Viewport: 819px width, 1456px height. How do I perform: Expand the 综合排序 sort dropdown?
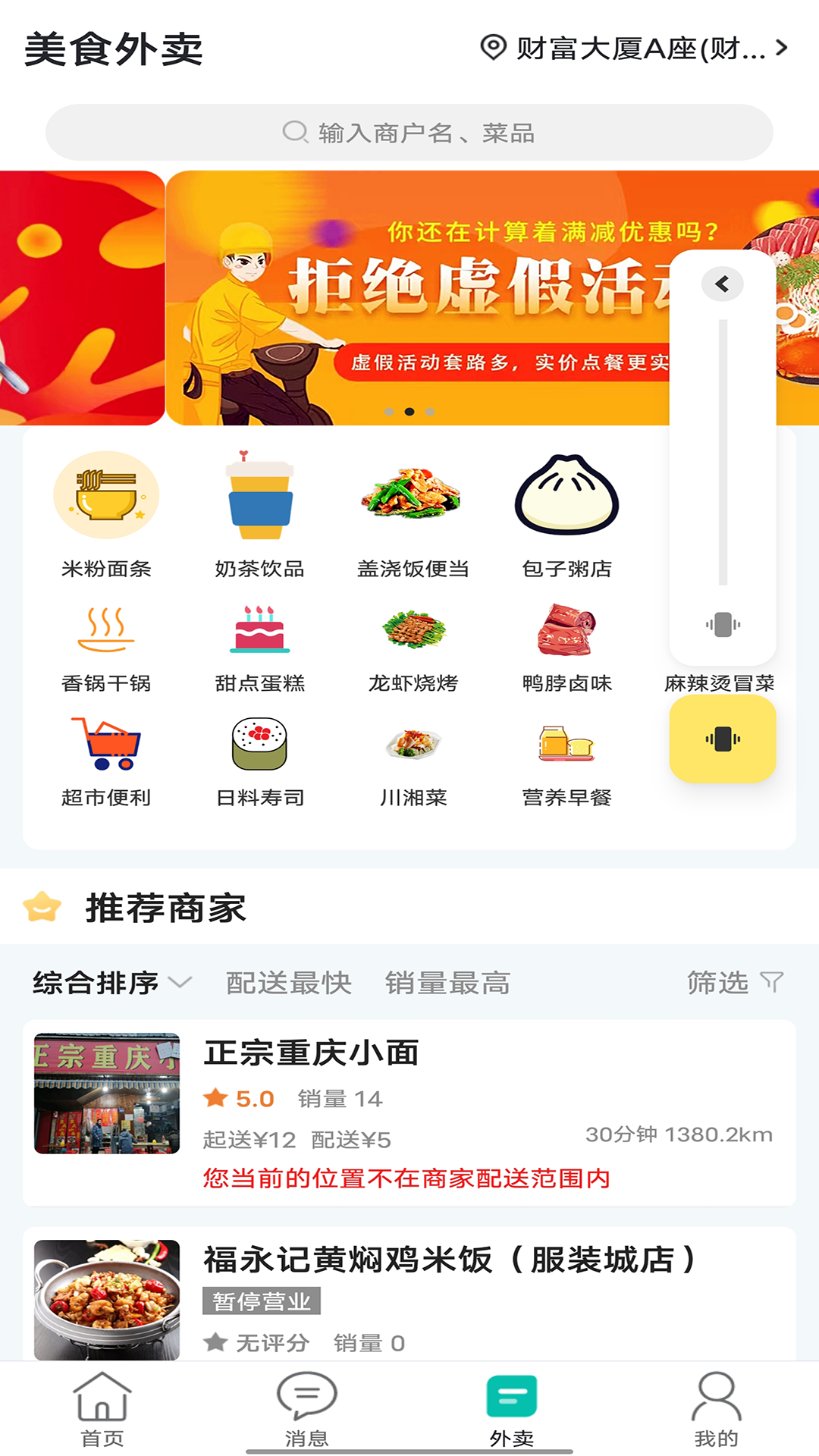tap(111, 983)
